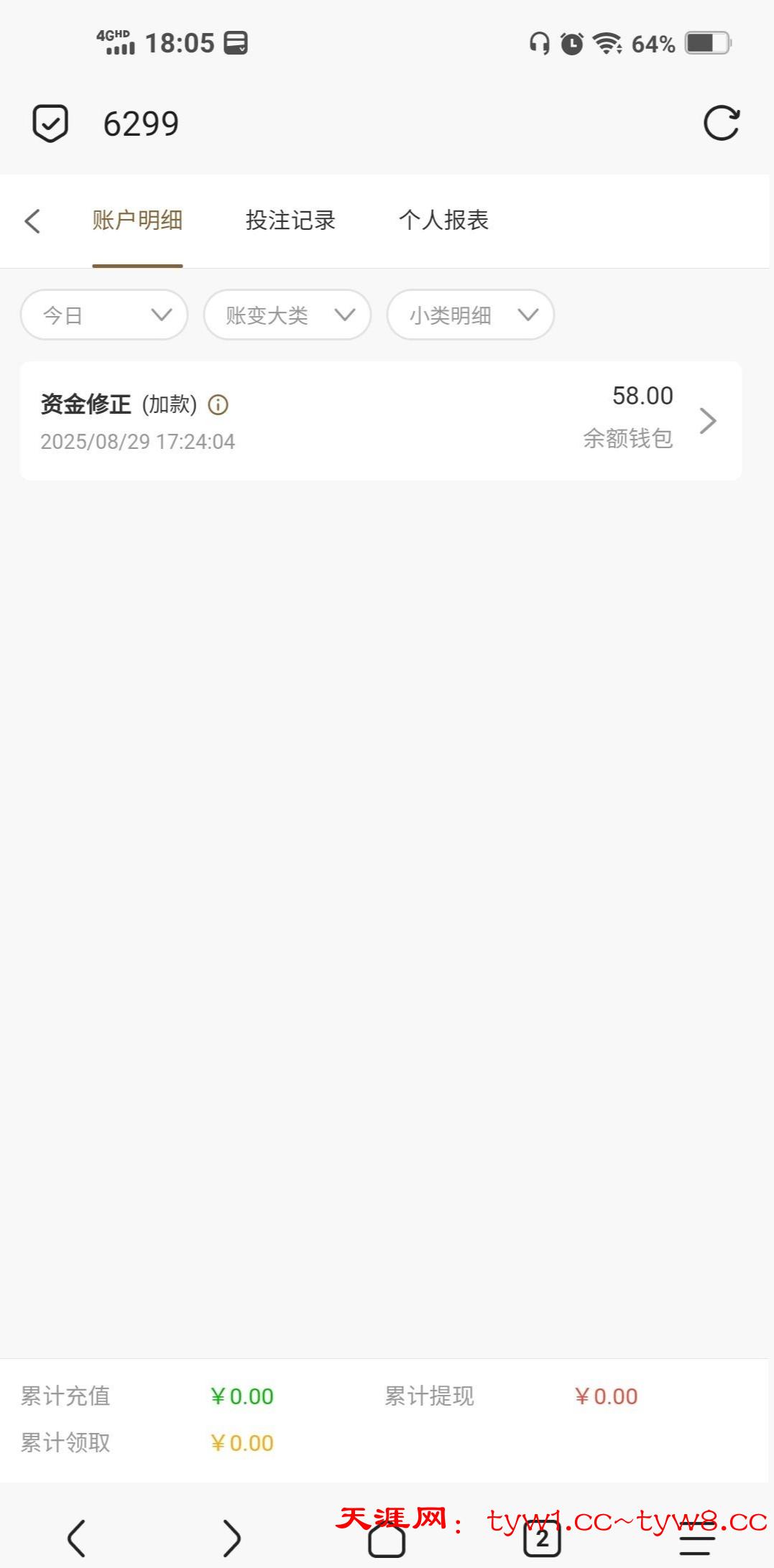Open the site security shield icon
774x1568 pixels.
tap(50, 124)
